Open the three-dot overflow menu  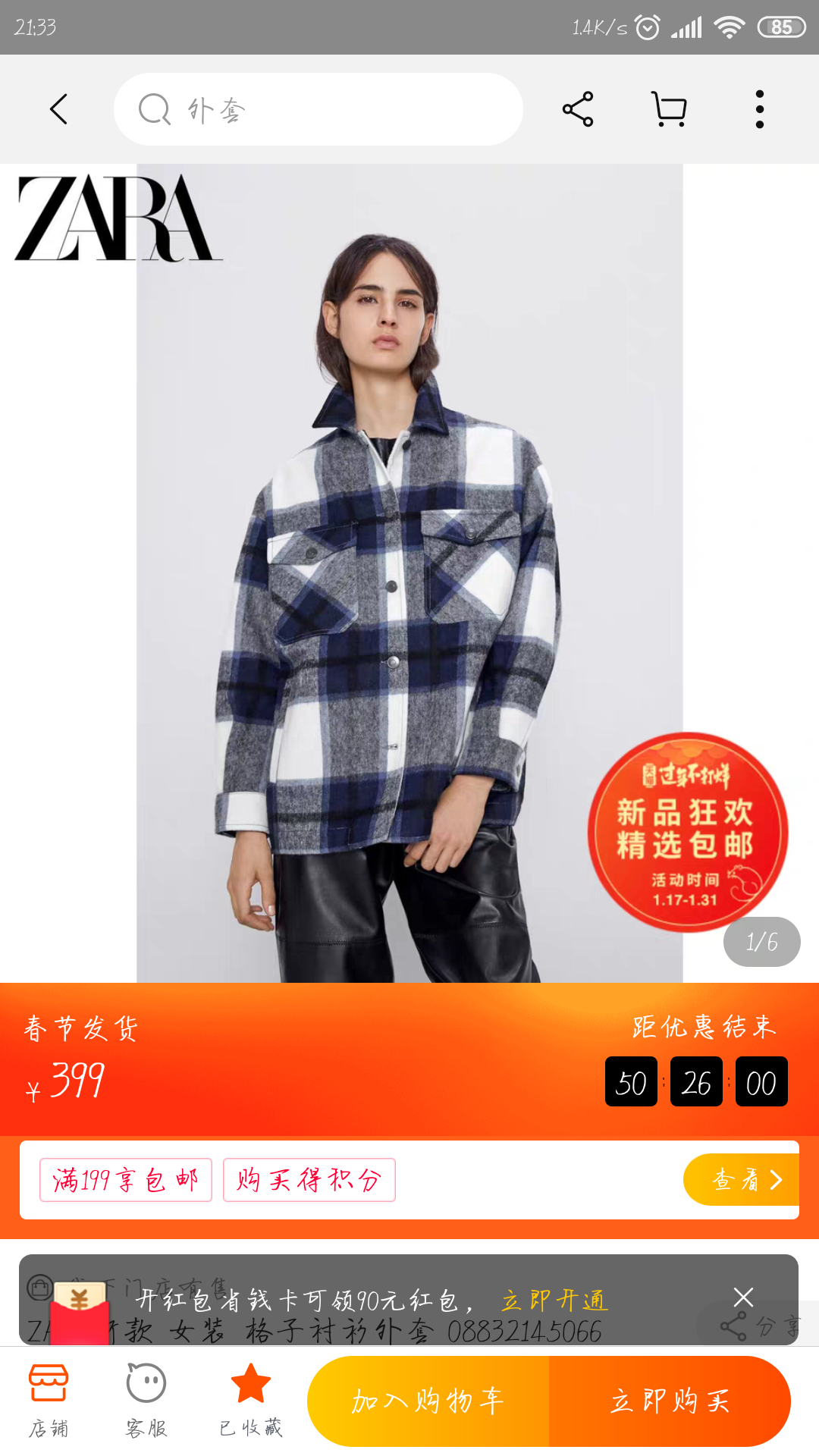click(759, 109)
